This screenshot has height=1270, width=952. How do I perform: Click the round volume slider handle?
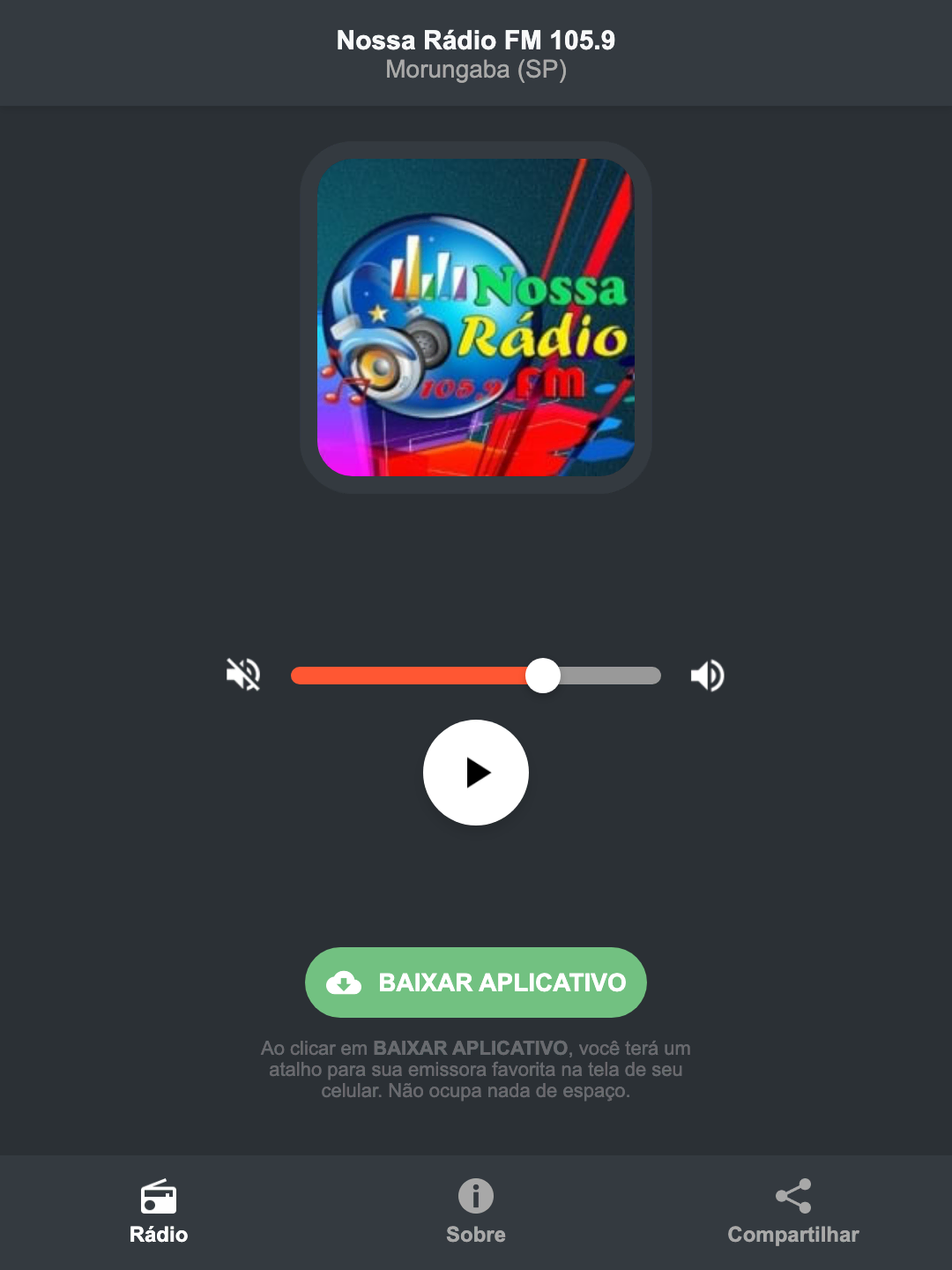(x=543, y=675)
